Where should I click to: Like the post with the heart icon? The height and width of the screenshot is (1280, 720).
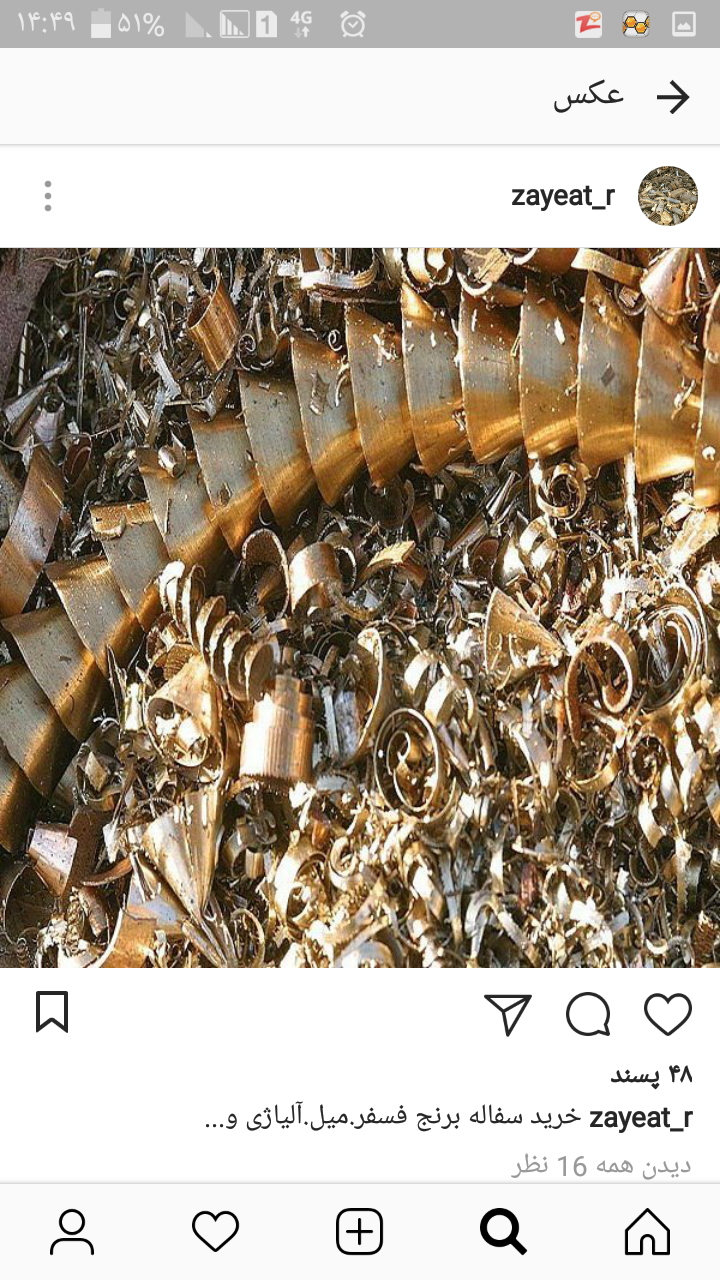pos(668,1014)
